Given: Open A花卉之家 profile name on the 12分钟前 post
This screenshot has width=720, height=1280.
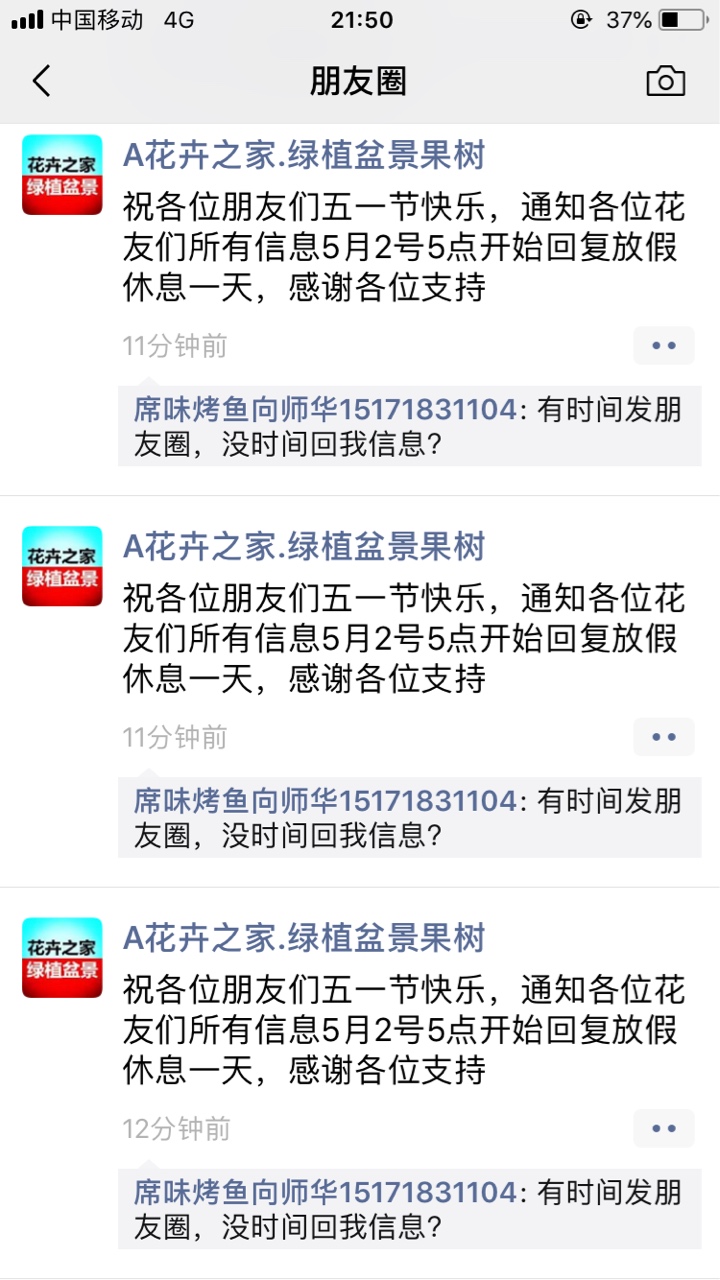Looking at the screenshot, I should (x=304, y=938).
